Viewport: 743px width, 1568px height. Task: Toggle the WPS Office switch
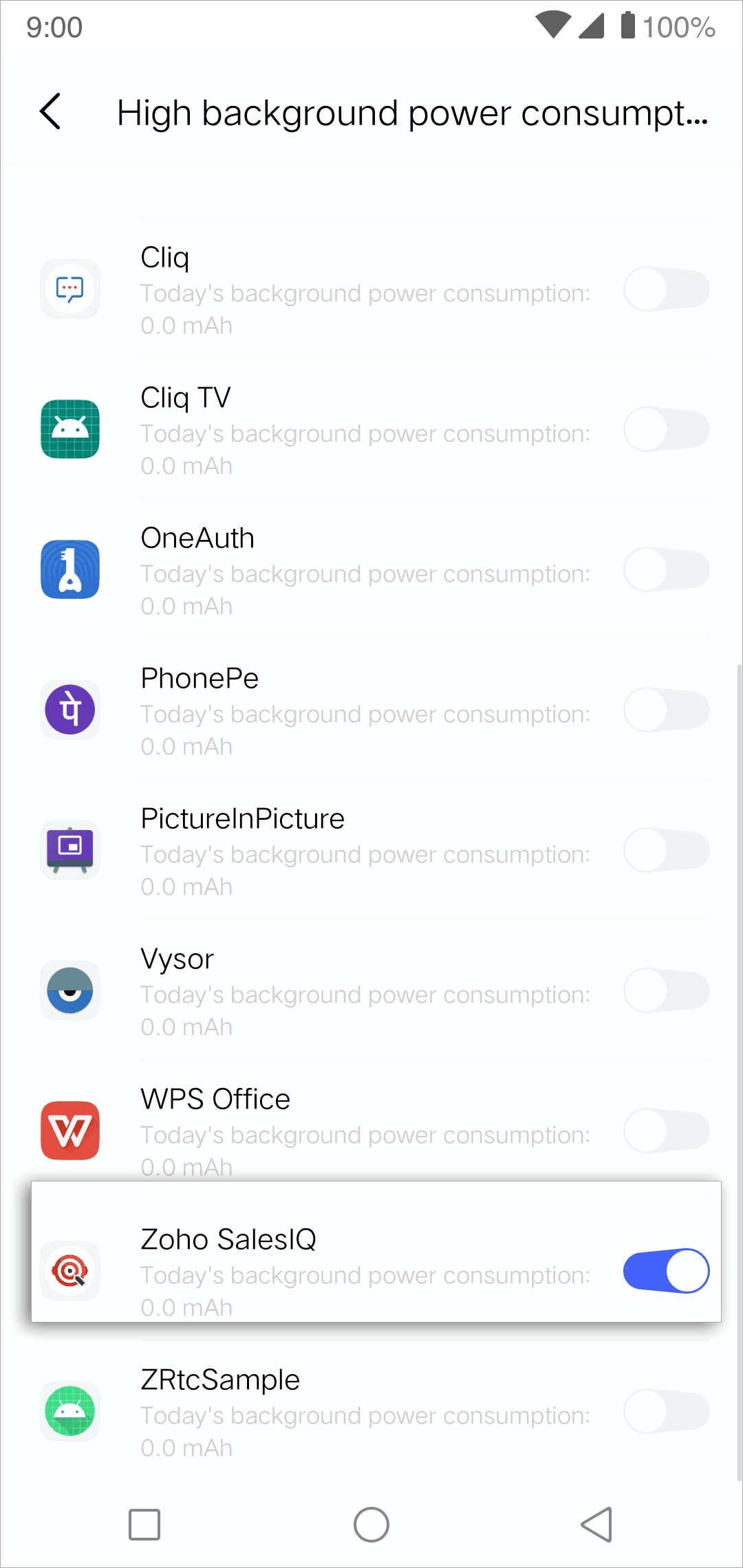[667, 1131]
